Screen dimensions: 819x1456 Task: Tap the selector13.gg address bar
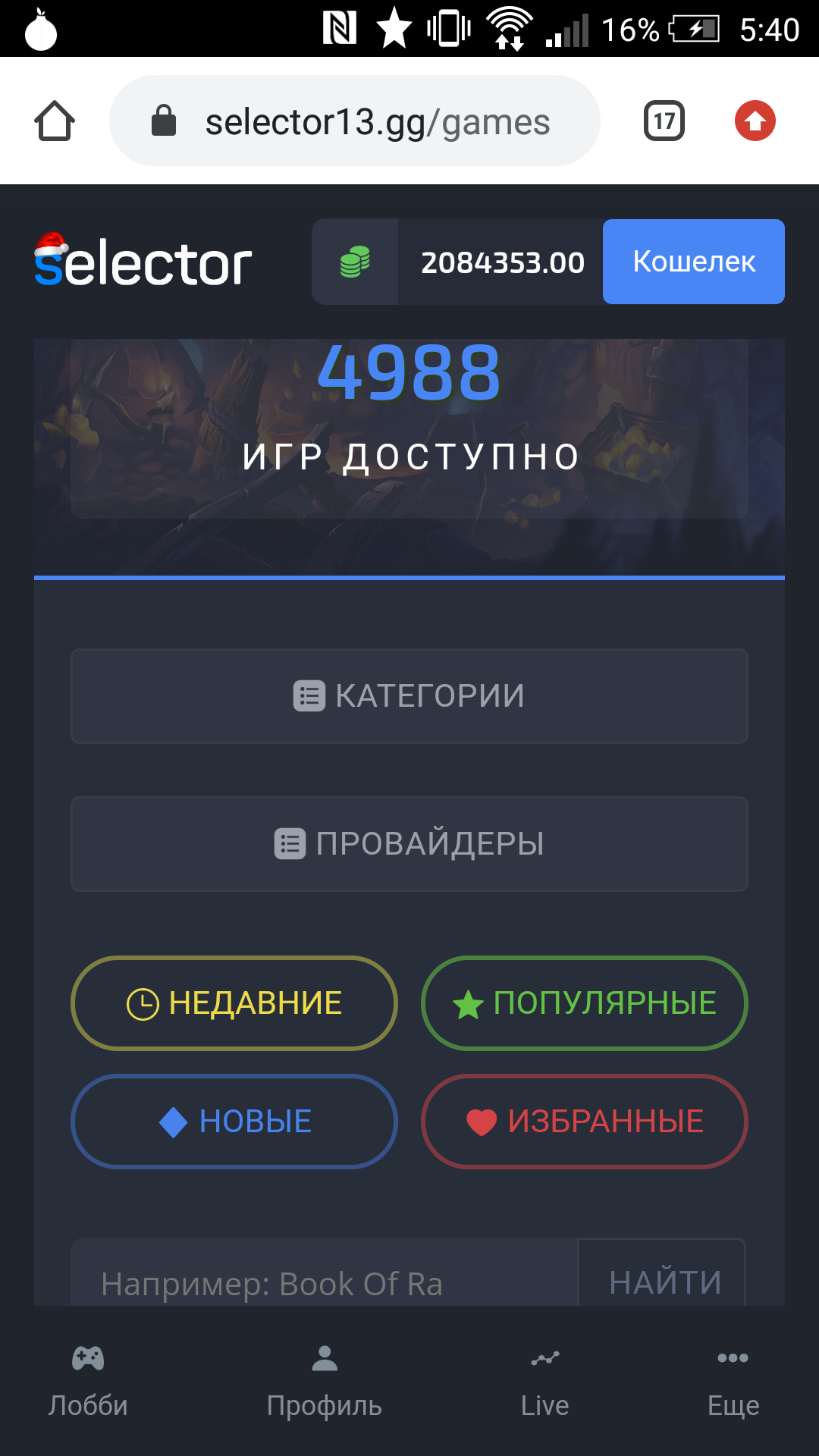click(x=355, y=121)
